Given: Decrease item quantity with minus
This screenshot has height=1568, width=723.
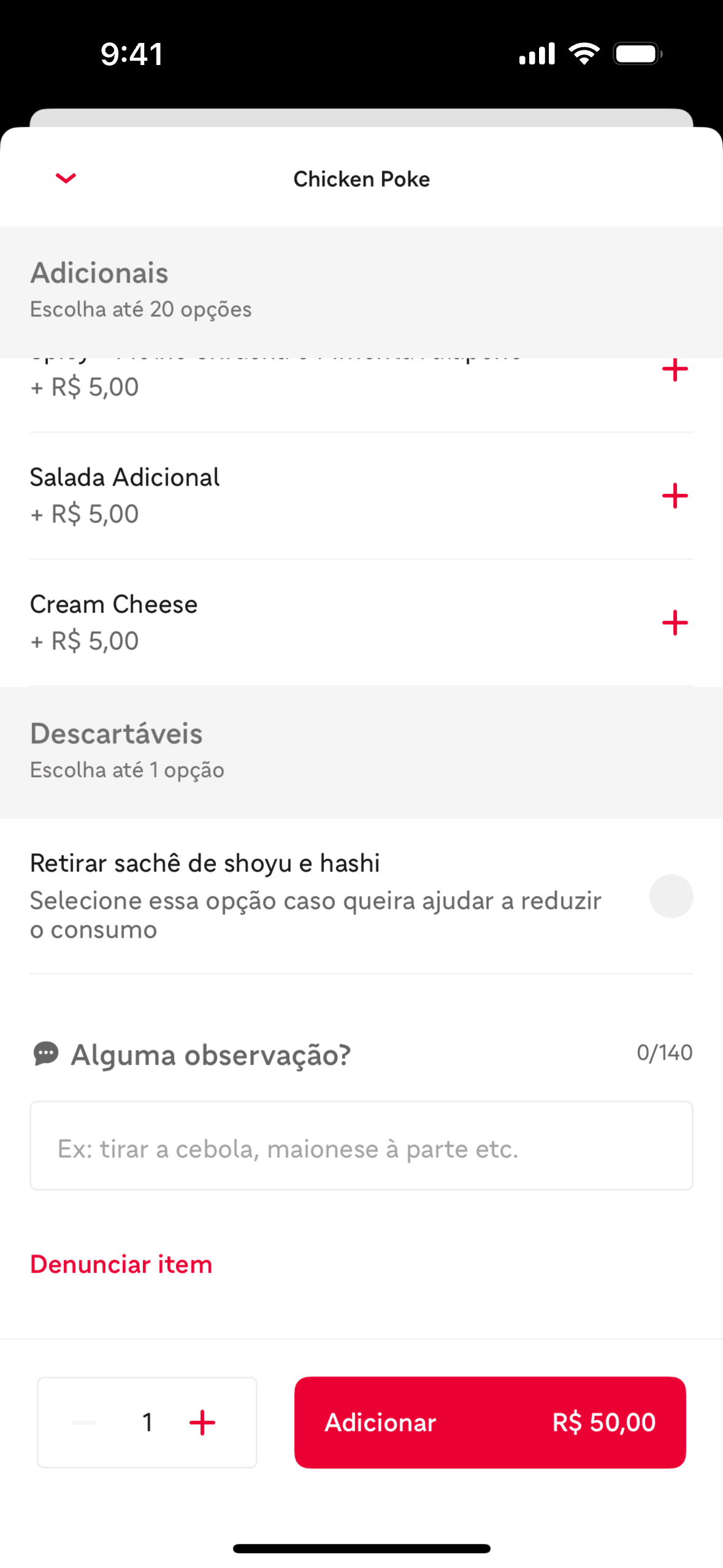Looking at the screenshot, I should click(85, 1422).
